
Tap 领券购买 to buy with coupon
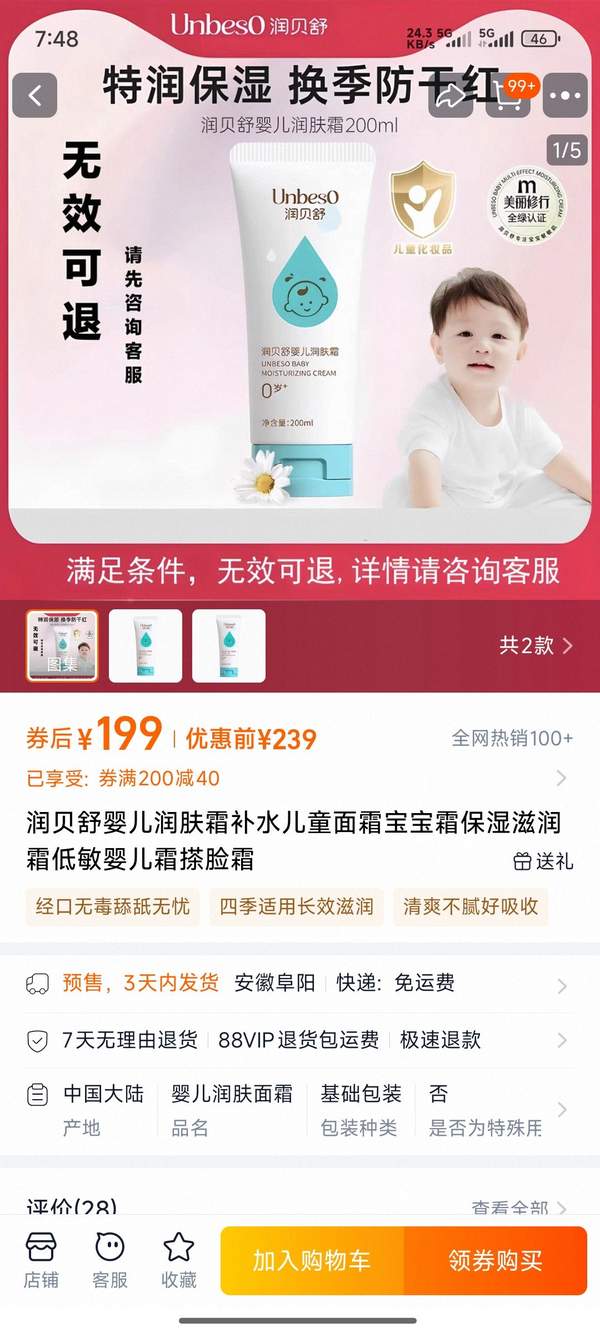(495, 1261)
